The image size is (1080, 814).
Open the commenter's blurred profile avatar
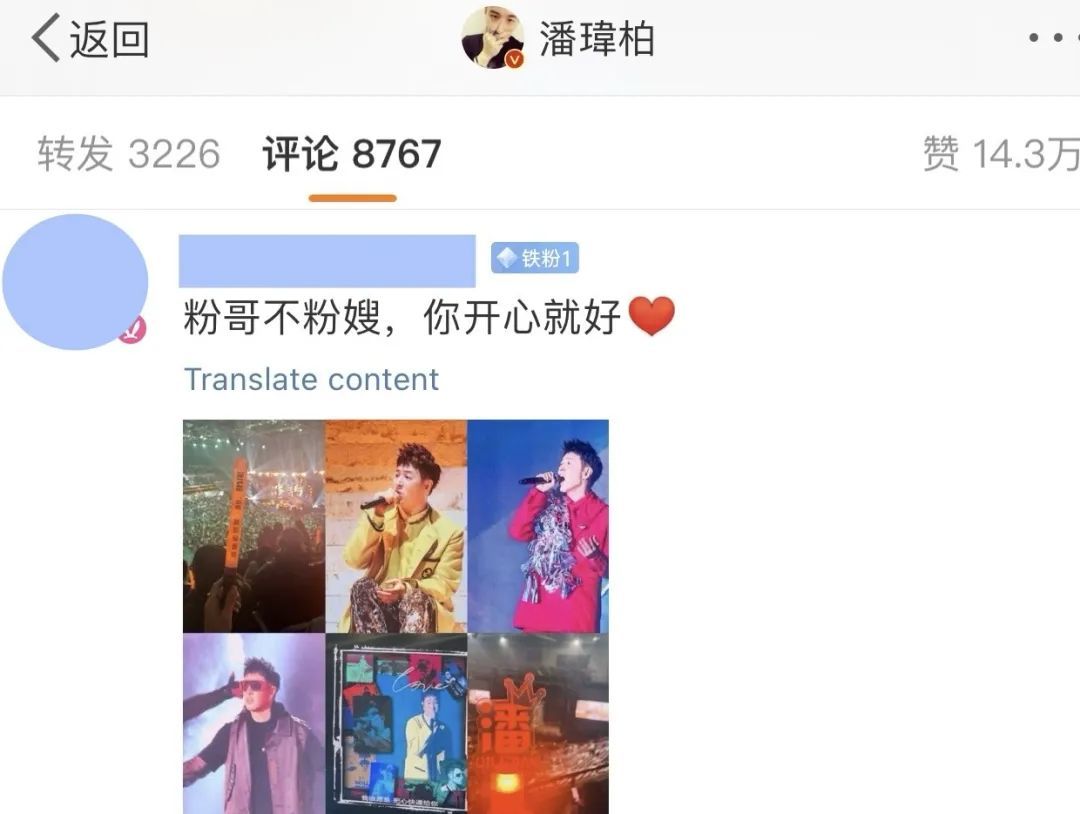pos(75,282)
